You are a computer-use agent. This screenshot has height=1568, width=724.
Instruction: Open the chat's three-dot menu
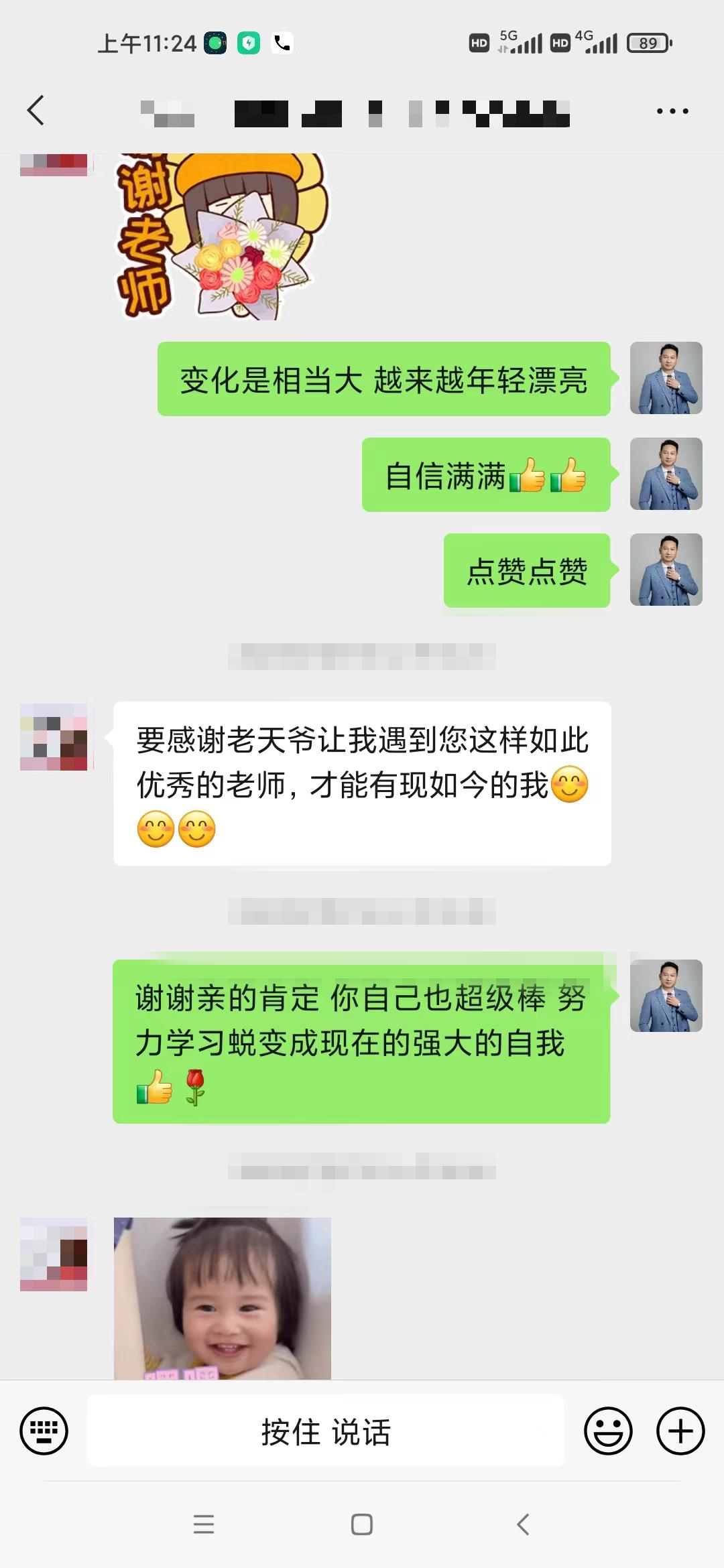coord(672,111)
